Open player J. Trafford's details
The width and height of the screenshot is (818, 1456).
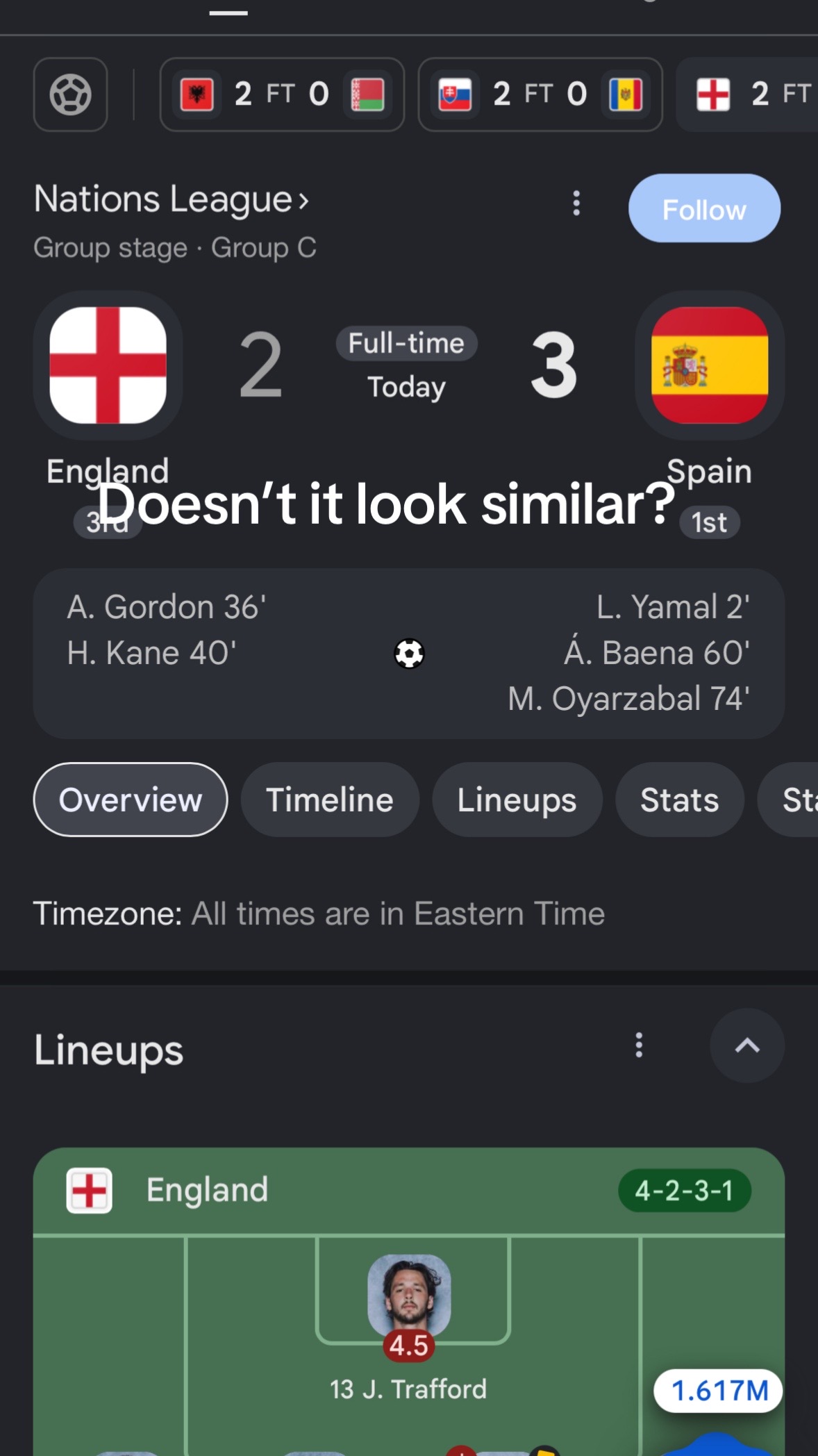click(x=408, y=1327)
